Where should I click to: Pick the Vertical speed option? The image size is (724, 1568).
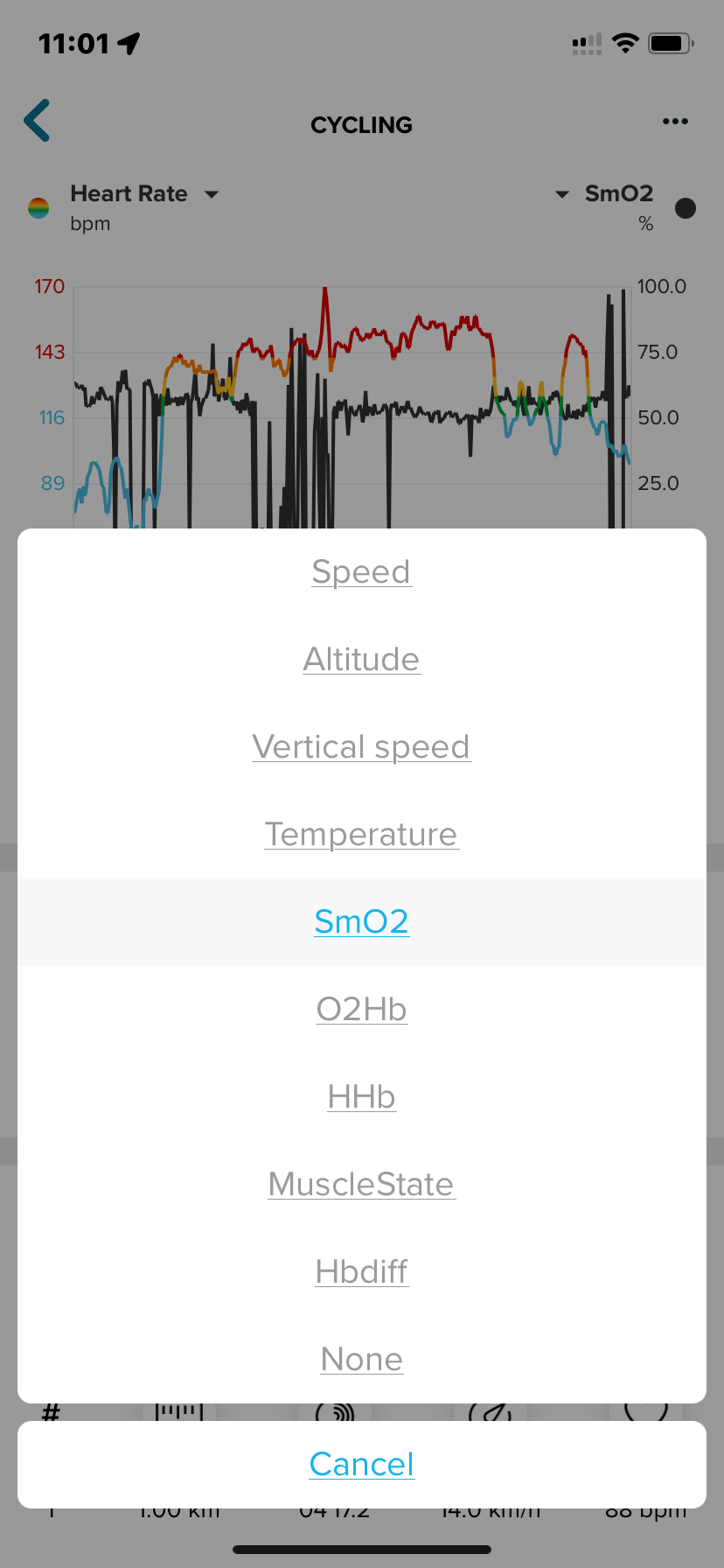coord(361,747)
